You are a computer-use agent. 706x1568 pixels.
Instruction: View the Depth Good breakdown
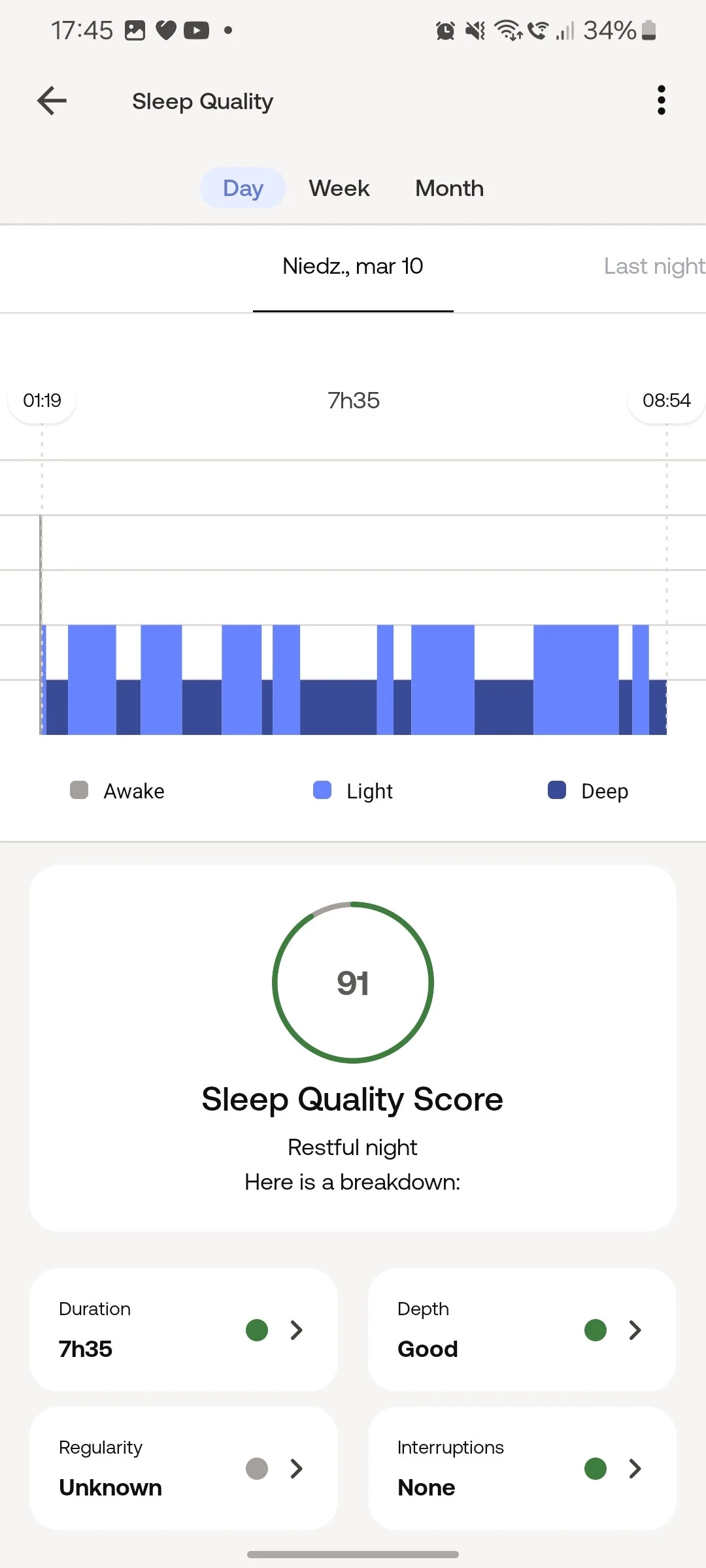pos(522,1330)
